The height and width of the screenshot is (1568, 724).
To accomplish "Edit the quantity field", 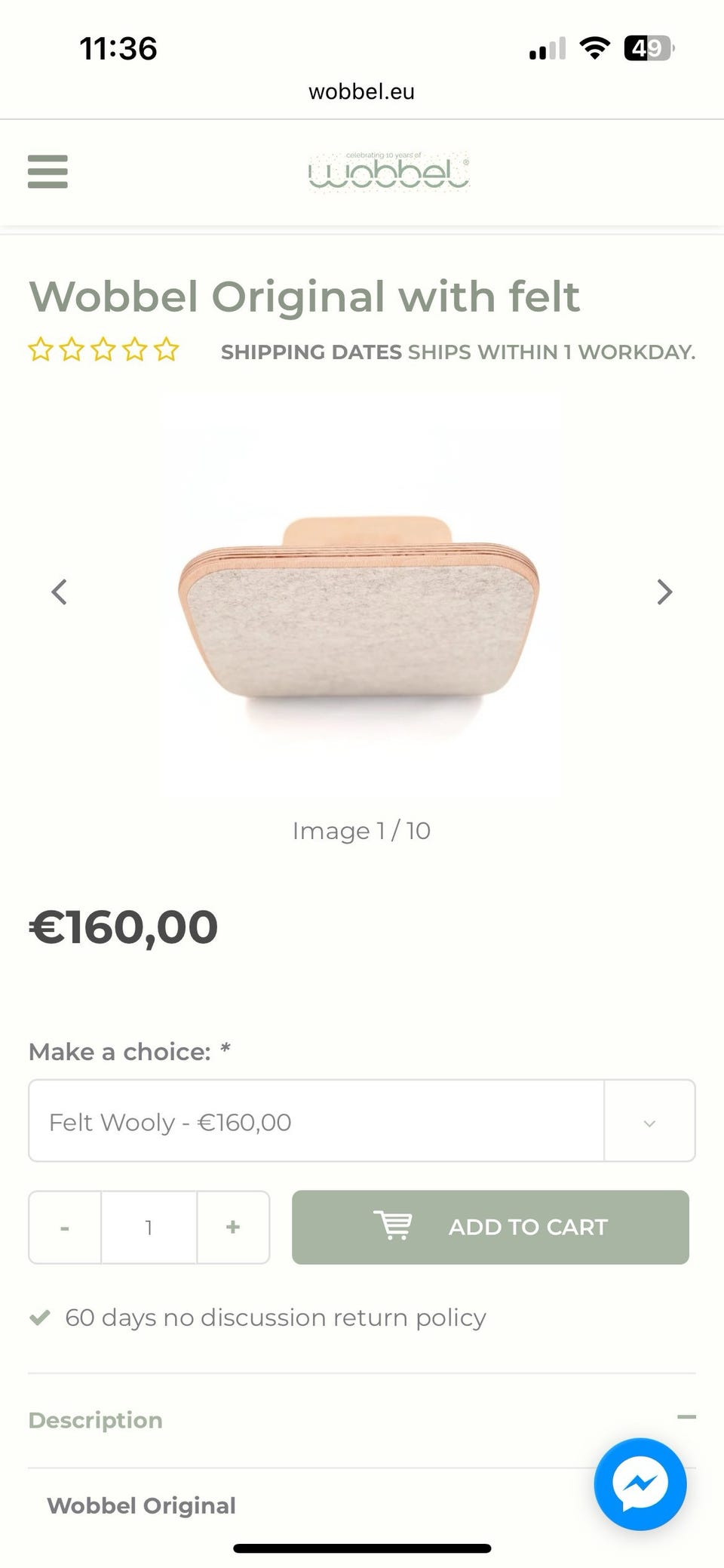I will point(149,1228).
